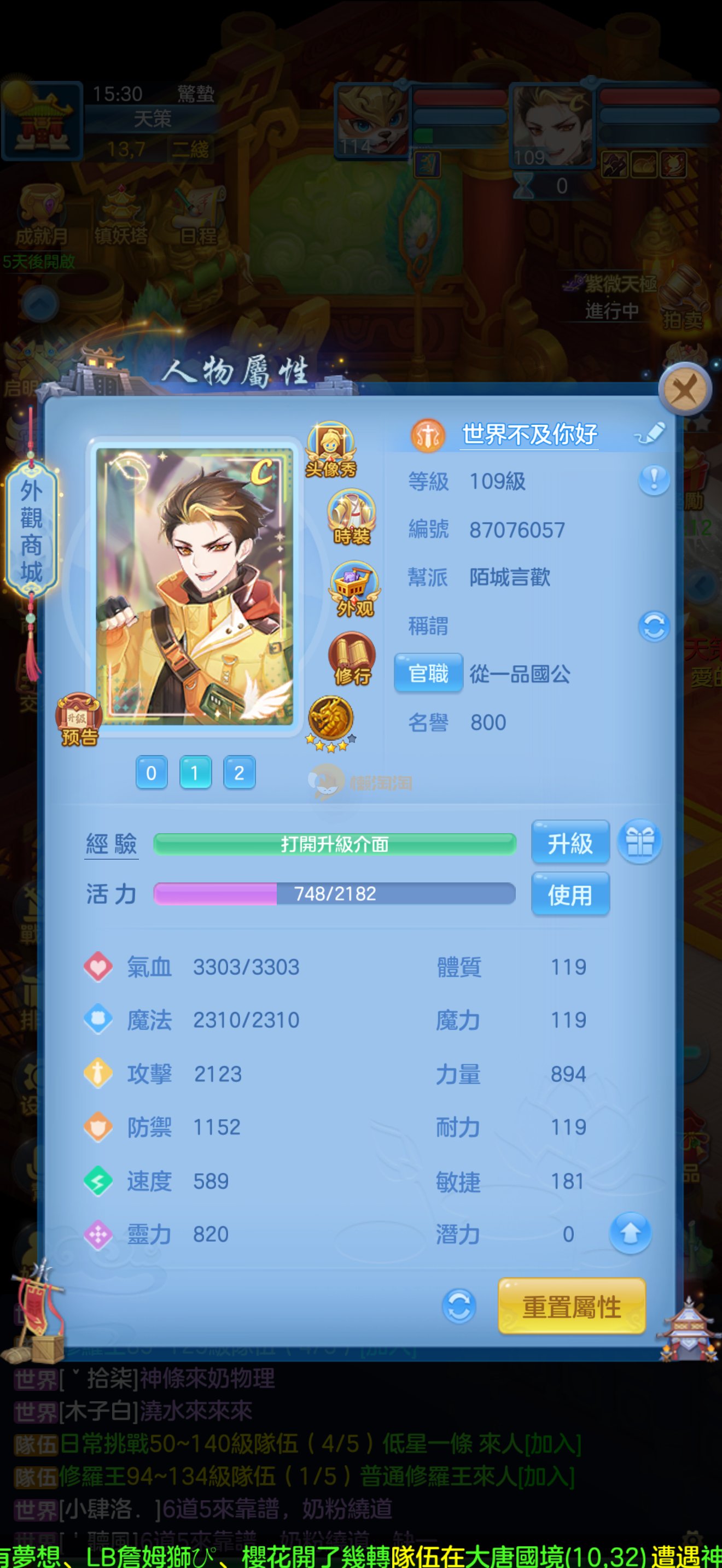The image size is (722, 1568).
Task: Tap the refresh icon beside 重置屬性
Action: tap(458, 1306)
